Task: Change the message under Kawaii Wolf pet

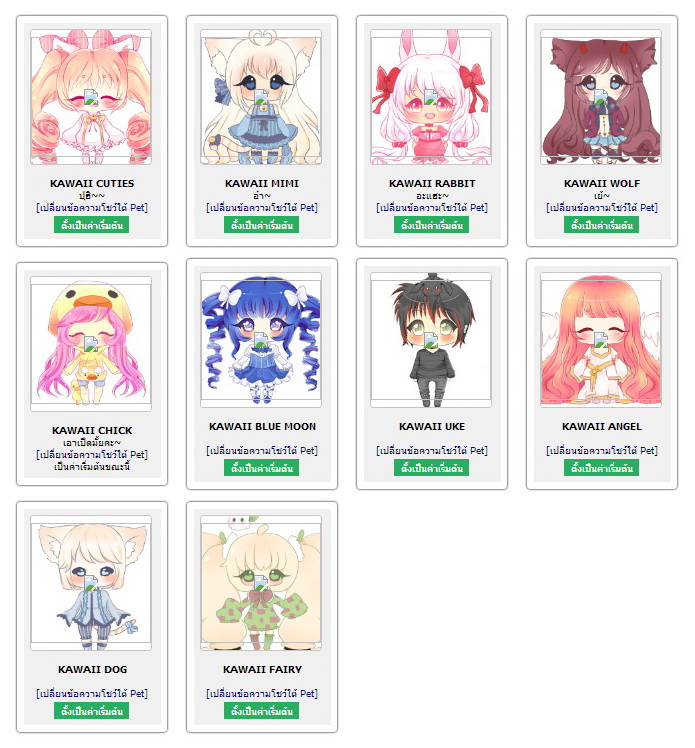Action: [x=601, y=208]
